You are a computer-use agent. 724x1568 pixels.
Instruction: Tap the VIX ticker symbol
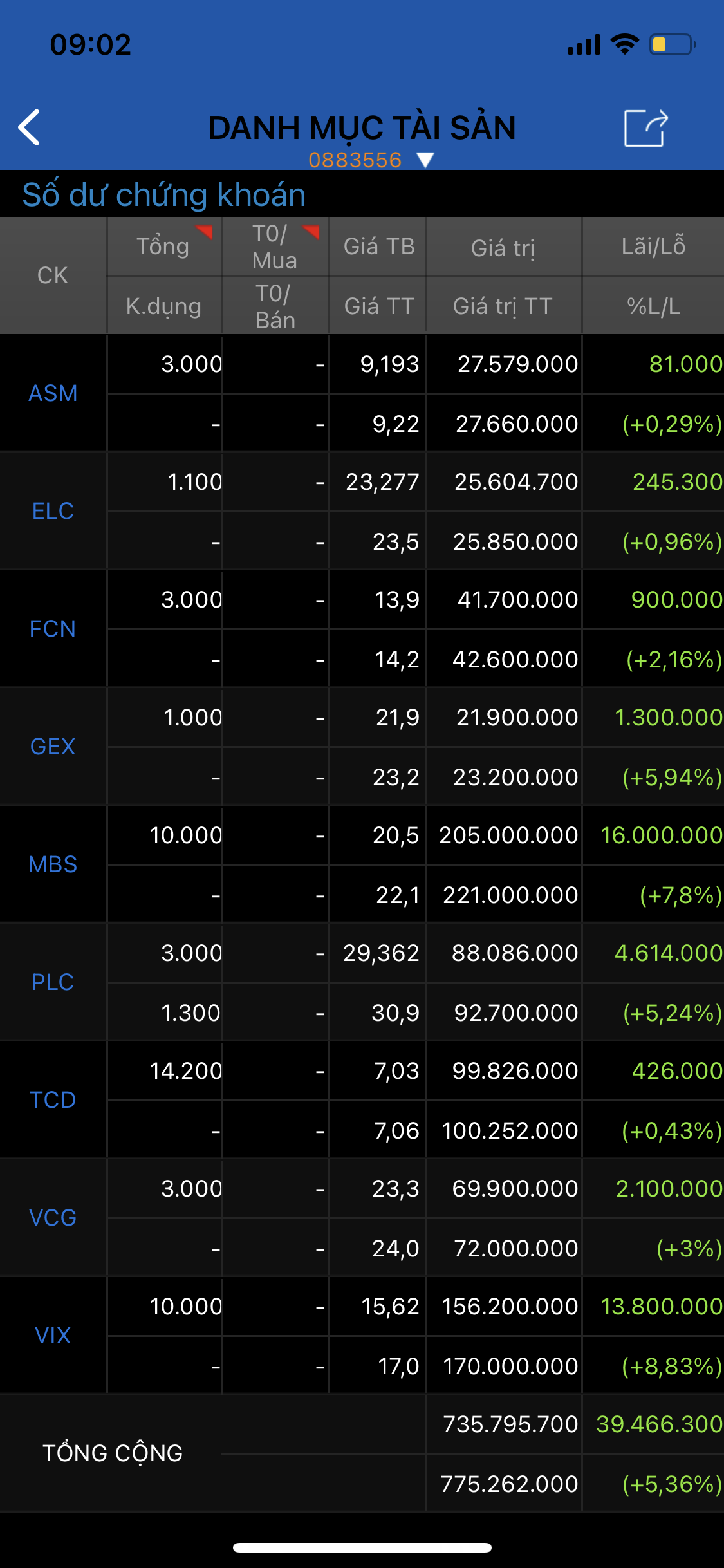click(x=53, y=1335)
